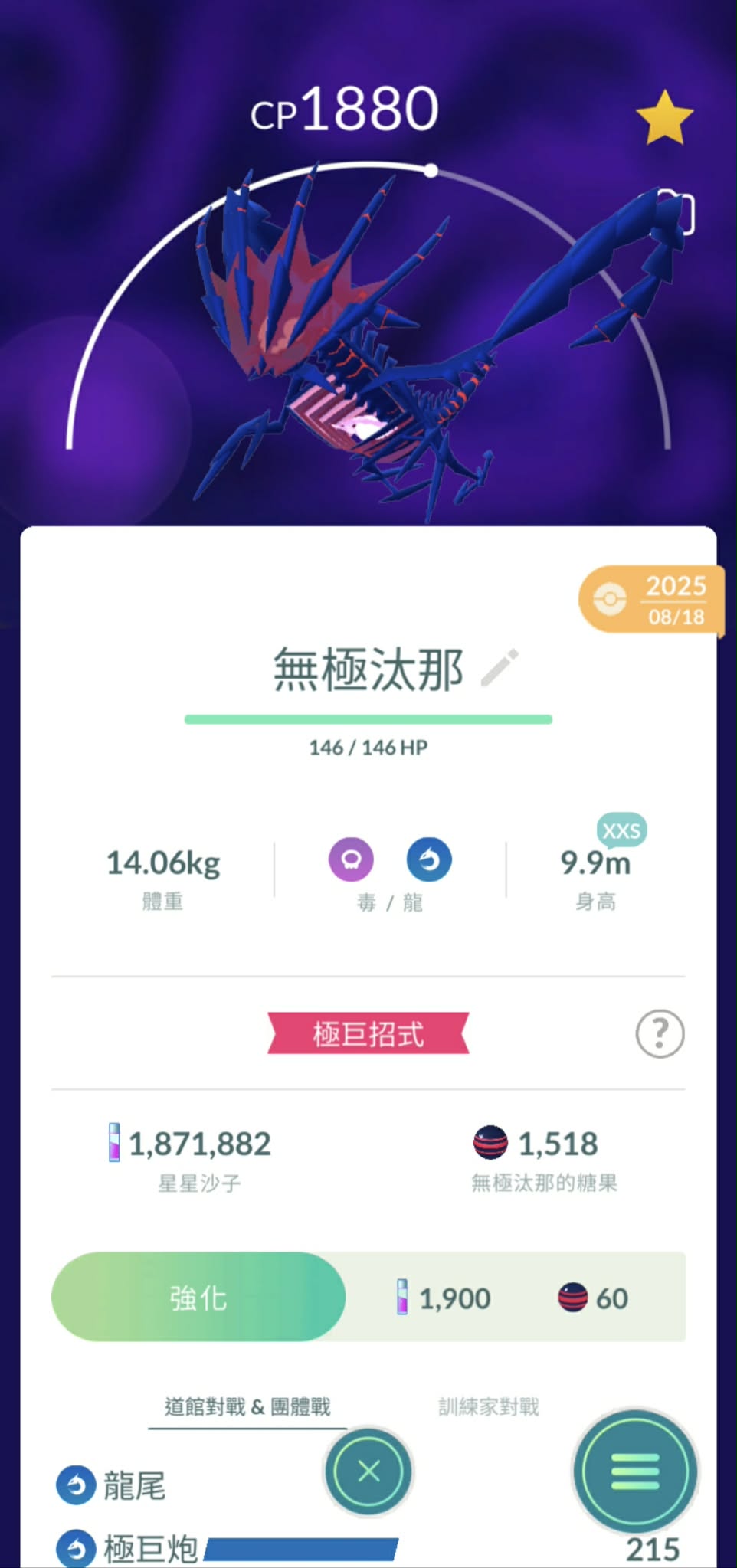Open the 極巨招式 Max Moves banner
737x1568 pixels.
pos(368,1034)
